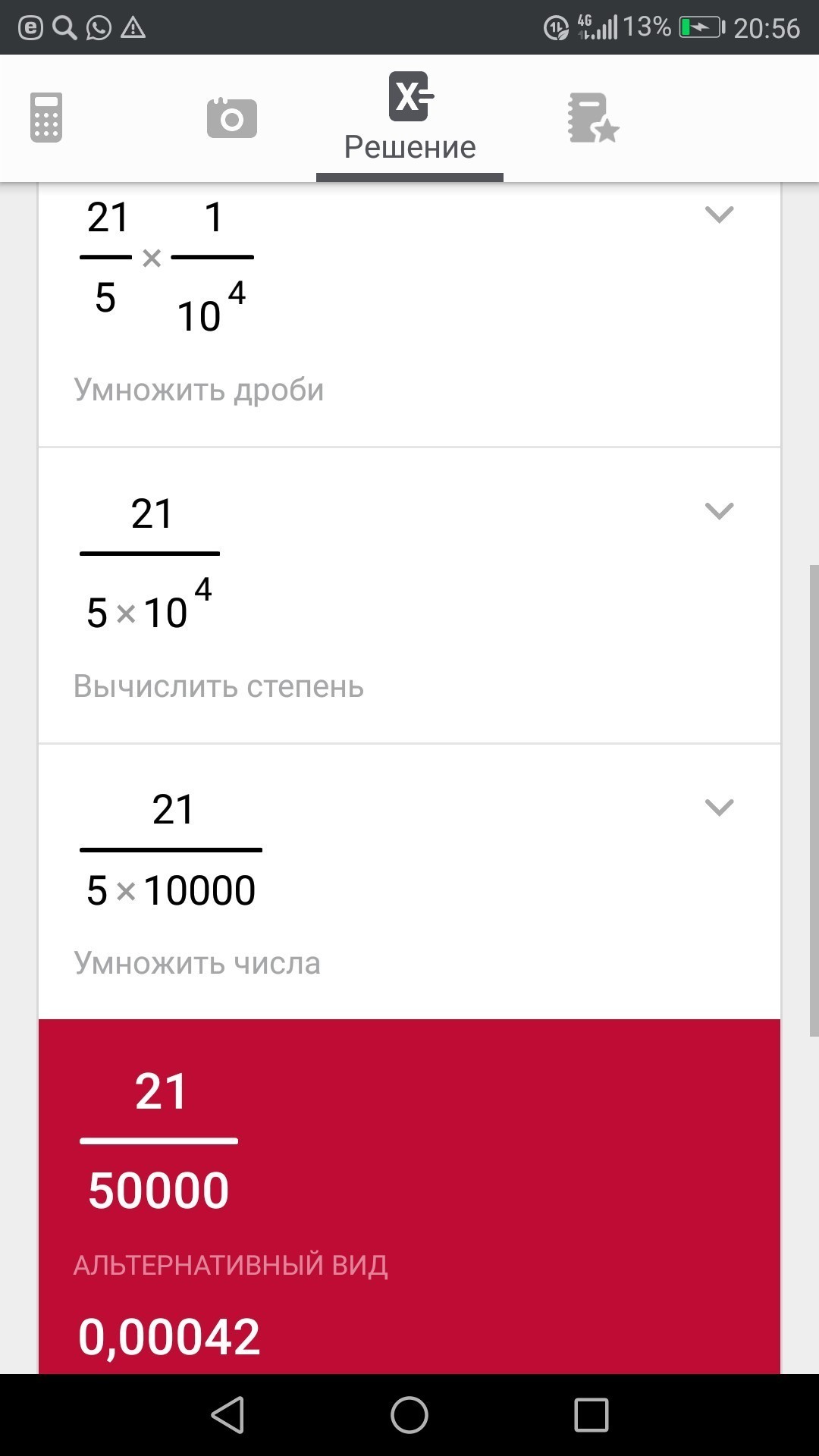Switch to the calculator tab
This screenshot has width=819, height=1456.
[x=46, y=118]
